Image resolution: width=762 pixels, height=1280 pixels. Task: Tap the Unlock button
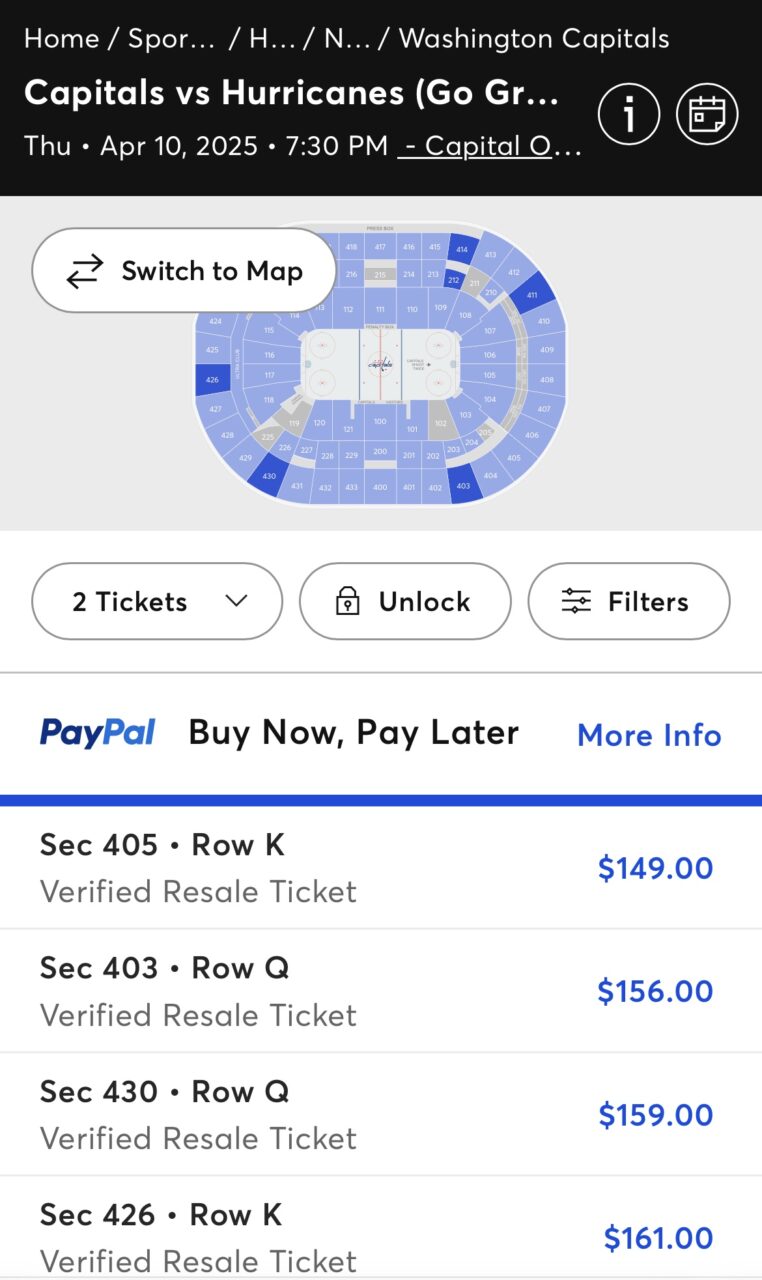(x=405, y=601)
